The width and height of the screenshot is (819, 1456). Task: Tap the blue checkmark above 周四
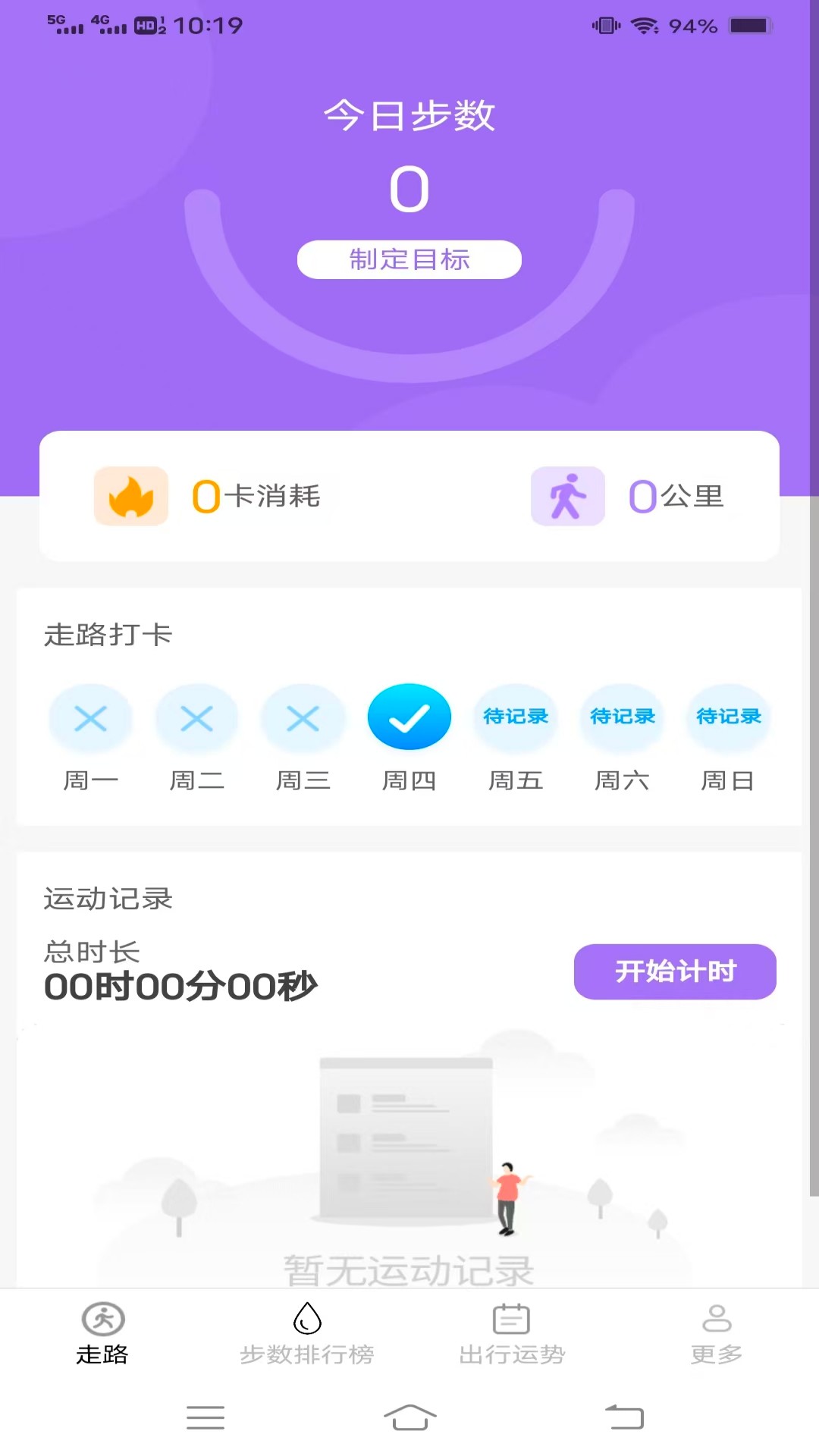coord(409,716)
